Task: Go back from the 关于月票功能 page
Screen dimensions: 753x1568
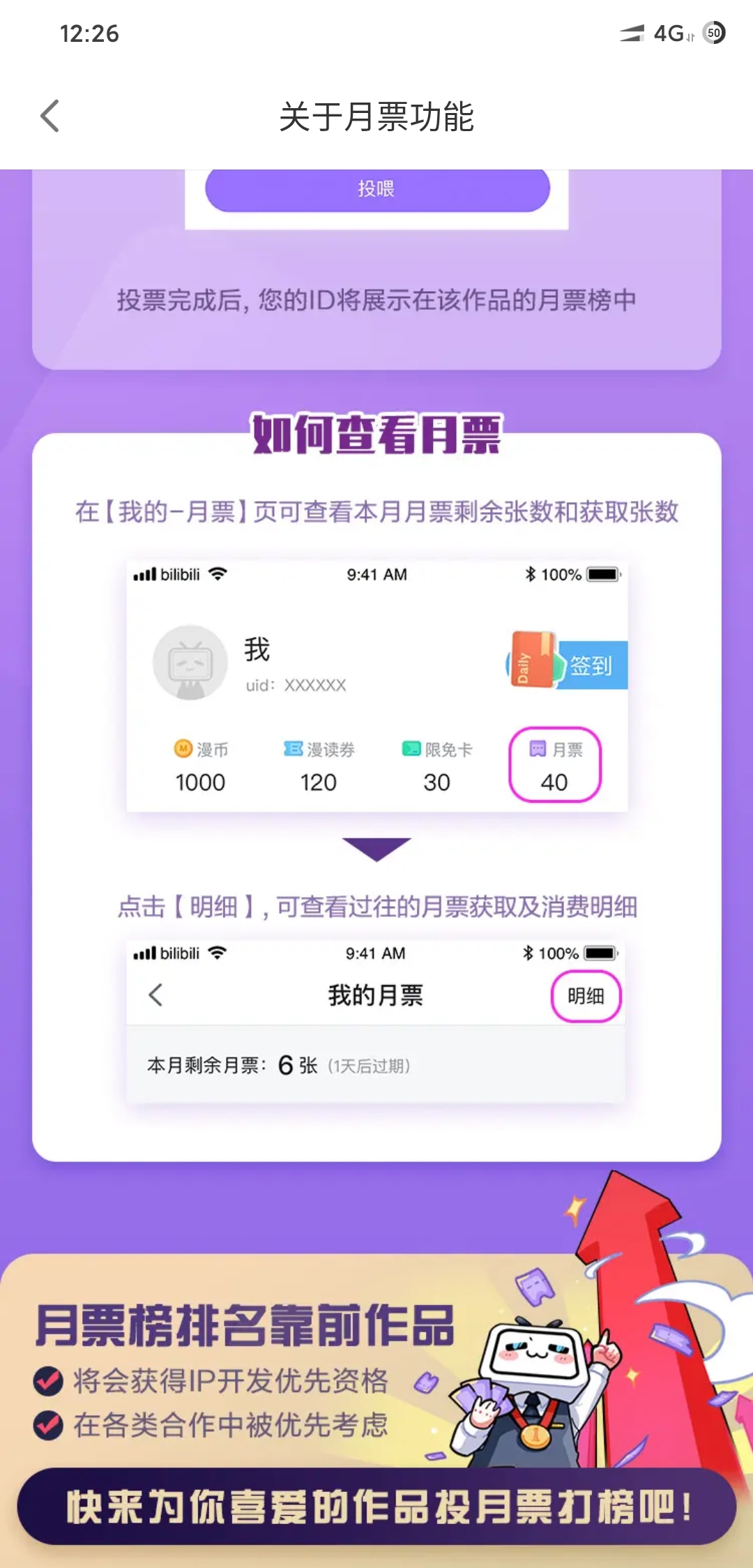Action: coord(50,116)
